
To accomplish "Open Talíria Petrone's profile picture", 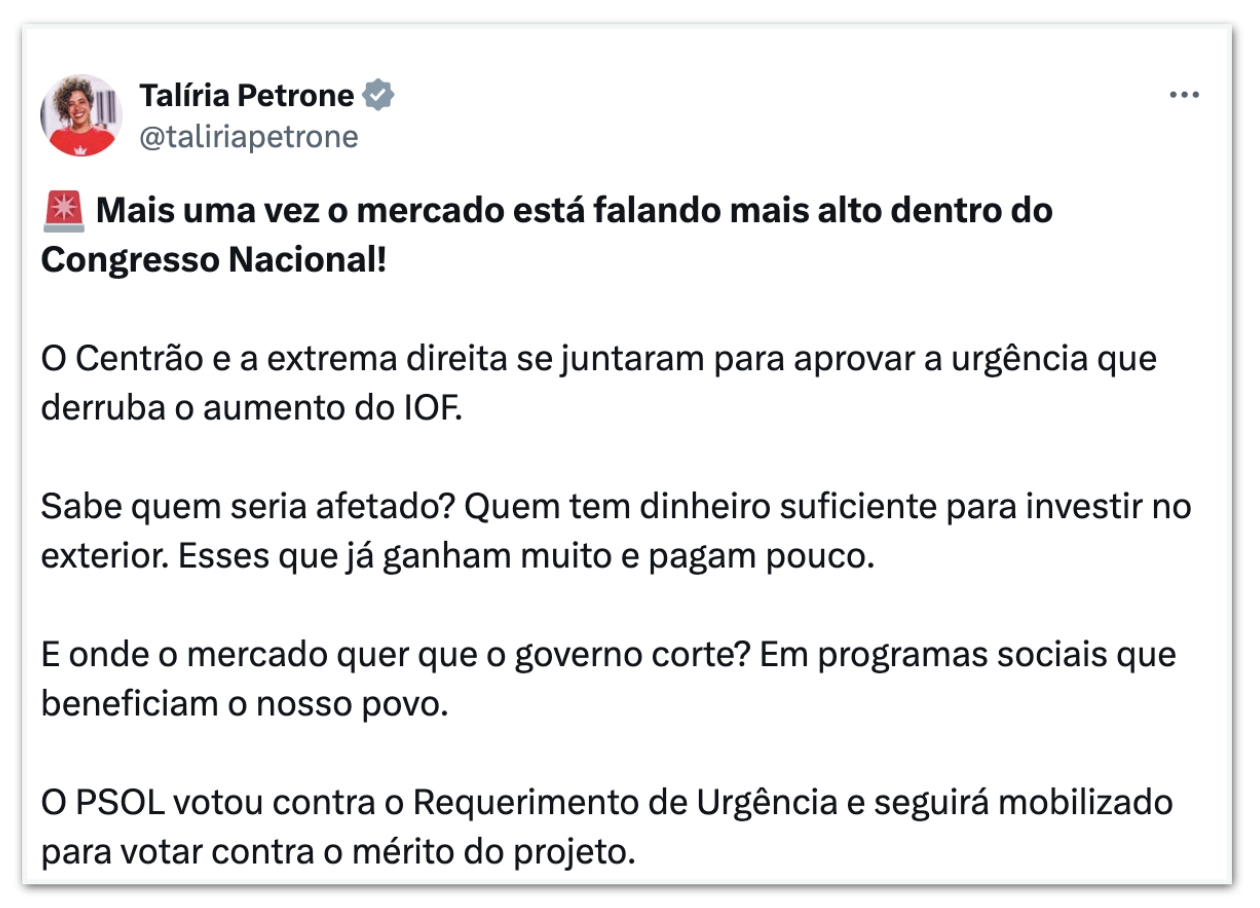I will click(x=81, y=115).
